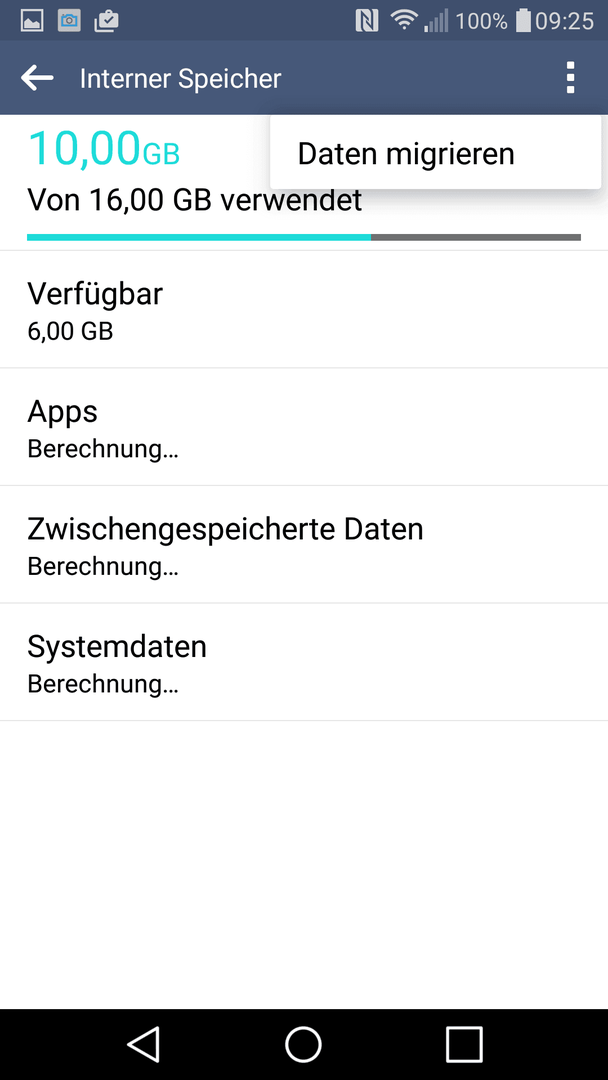Open the Systemdaten row
Image resolution: width=608 pixels, height=1080 pixels.
304,663
